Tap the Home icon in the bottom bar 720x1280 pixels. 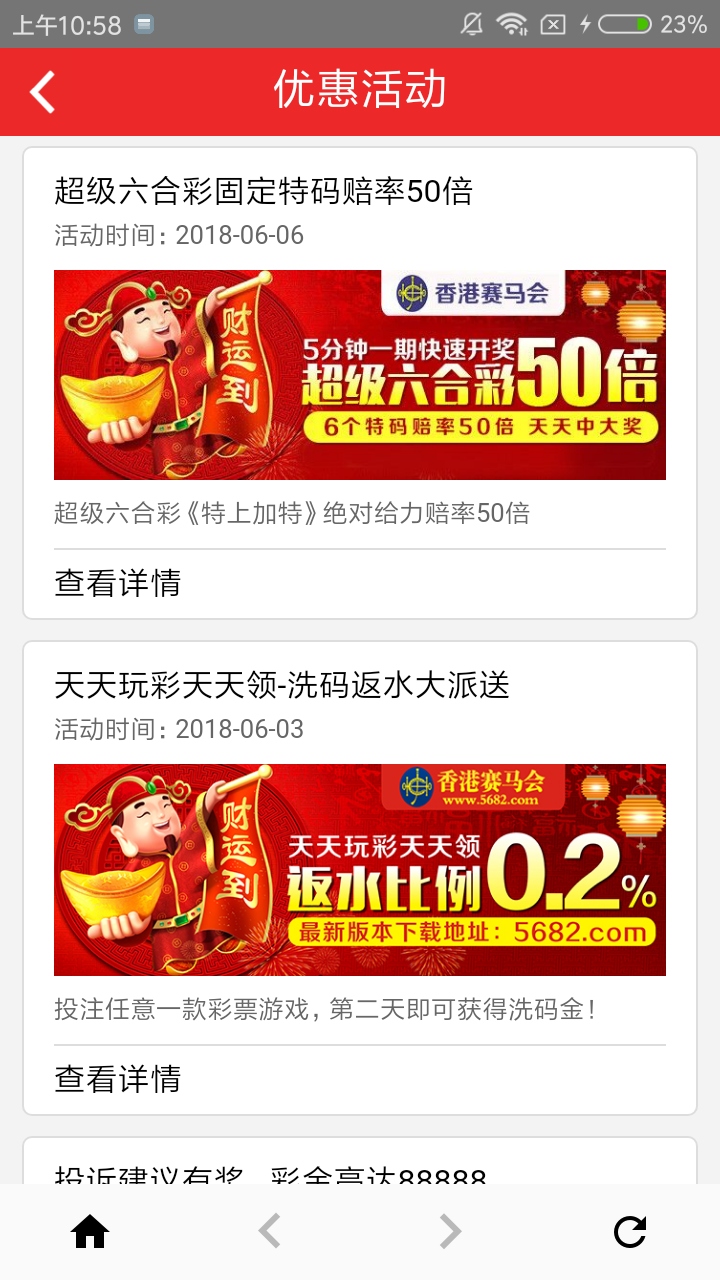[x=90, y=1233]
